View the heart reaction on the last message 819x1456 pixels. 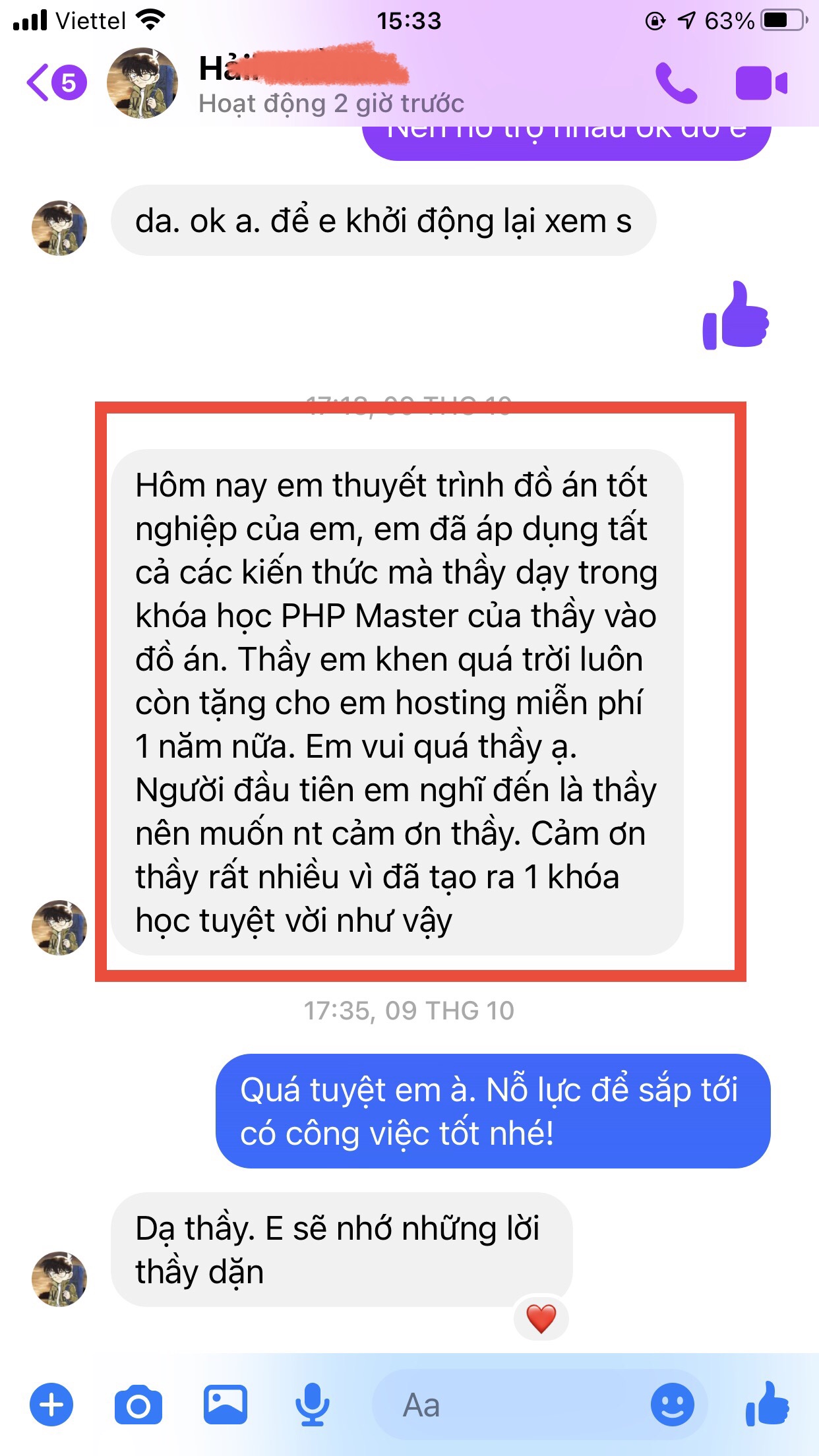click(x=541, y=1318)
